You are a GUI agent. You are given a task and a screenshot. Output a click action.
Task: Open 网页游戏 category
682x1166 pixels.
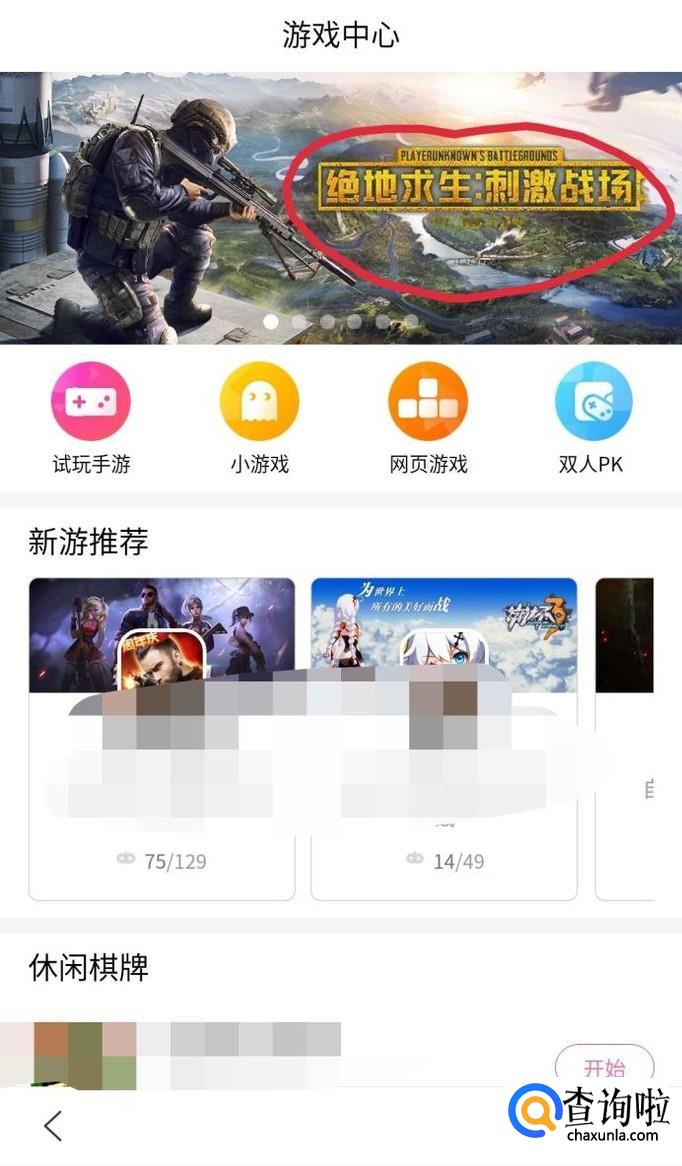point(428,402)
